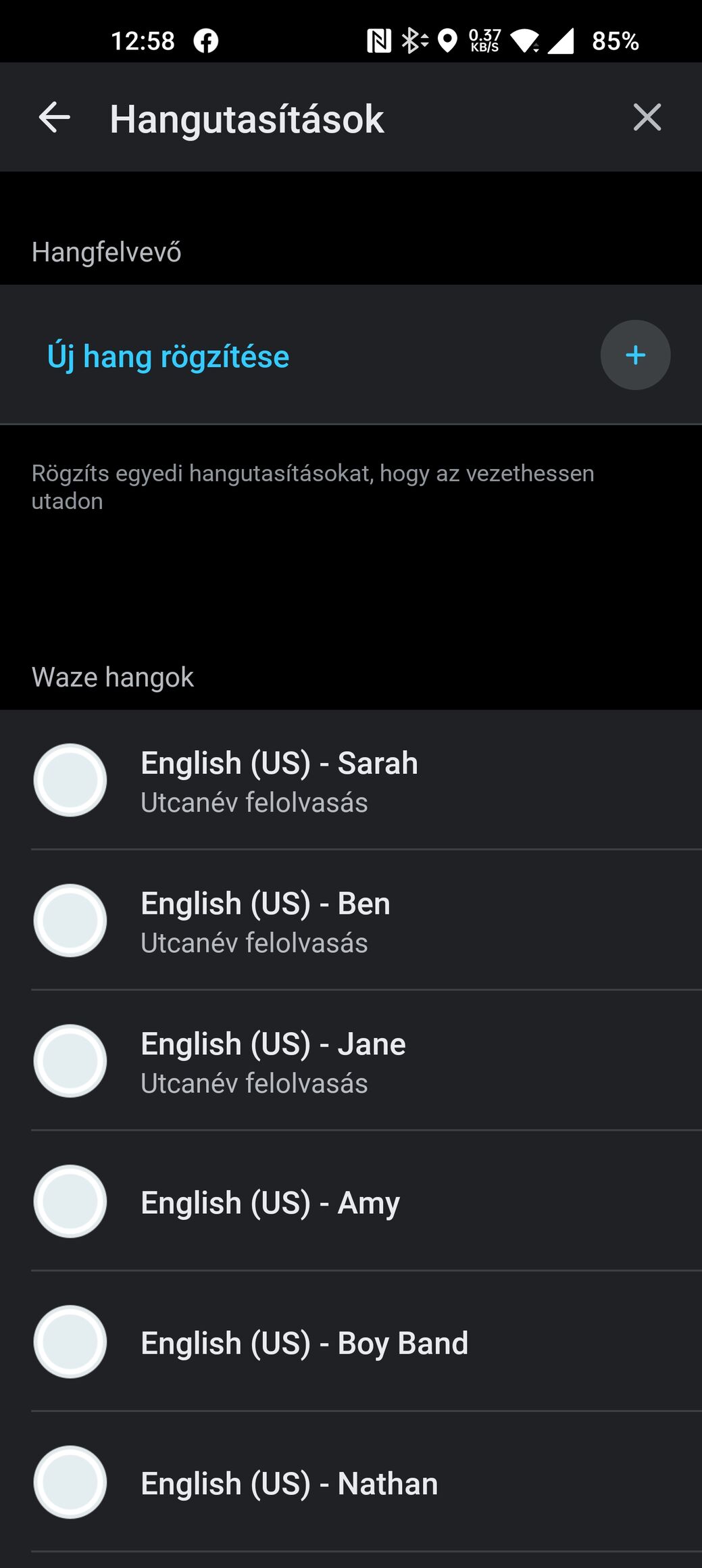Choose English (US) - Boy Band voice

[351, 1342]
